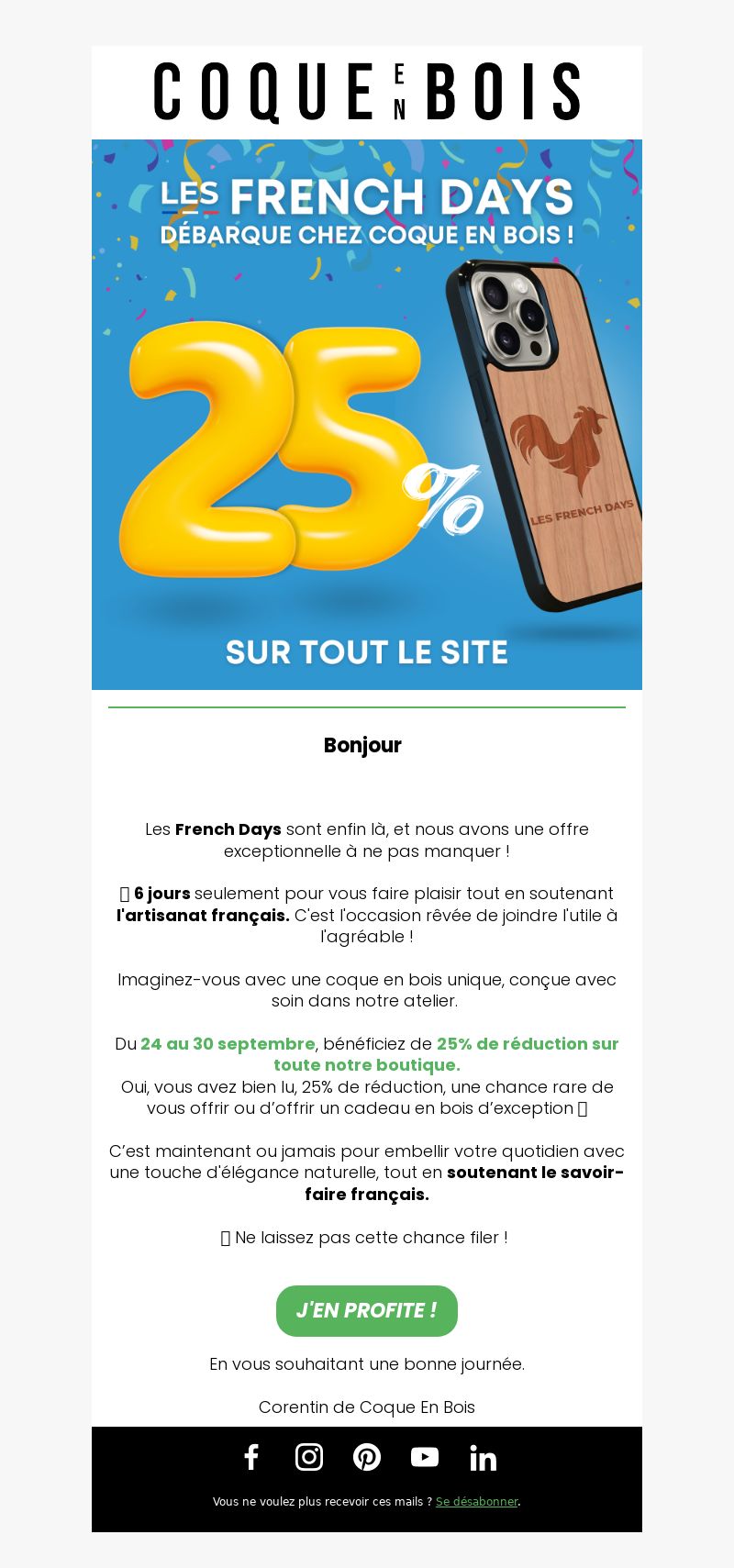Open the Instagram icon in footer

tap(309, 1457)
